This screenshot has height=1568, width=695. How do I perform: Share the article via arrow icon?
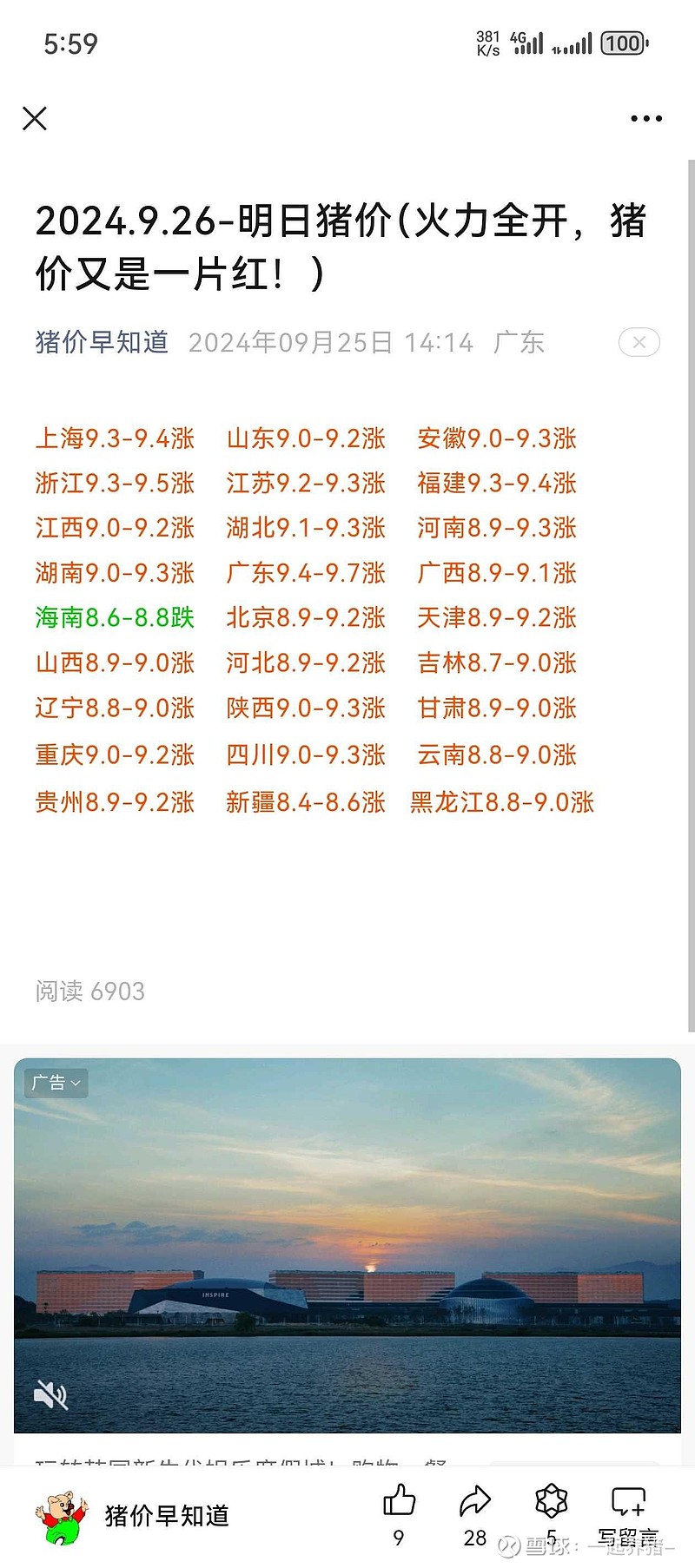(475, 1513)
